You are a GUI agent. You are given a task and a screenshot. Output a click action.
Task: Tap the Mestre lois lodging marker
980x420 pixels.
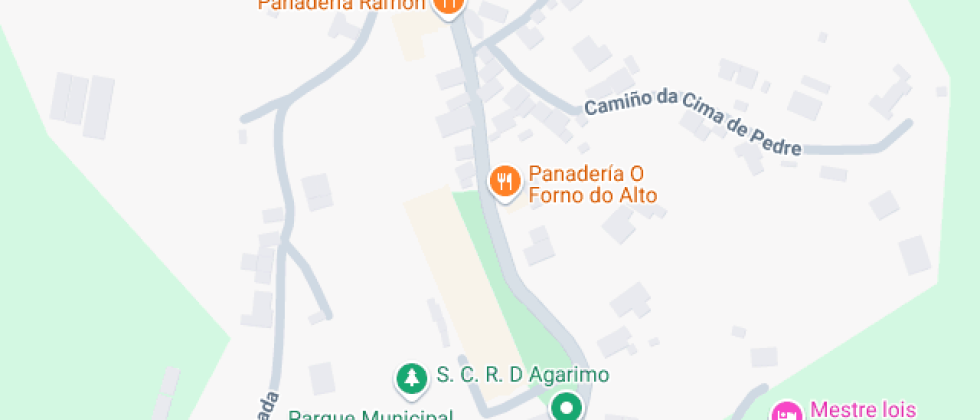tap(788, 412)
